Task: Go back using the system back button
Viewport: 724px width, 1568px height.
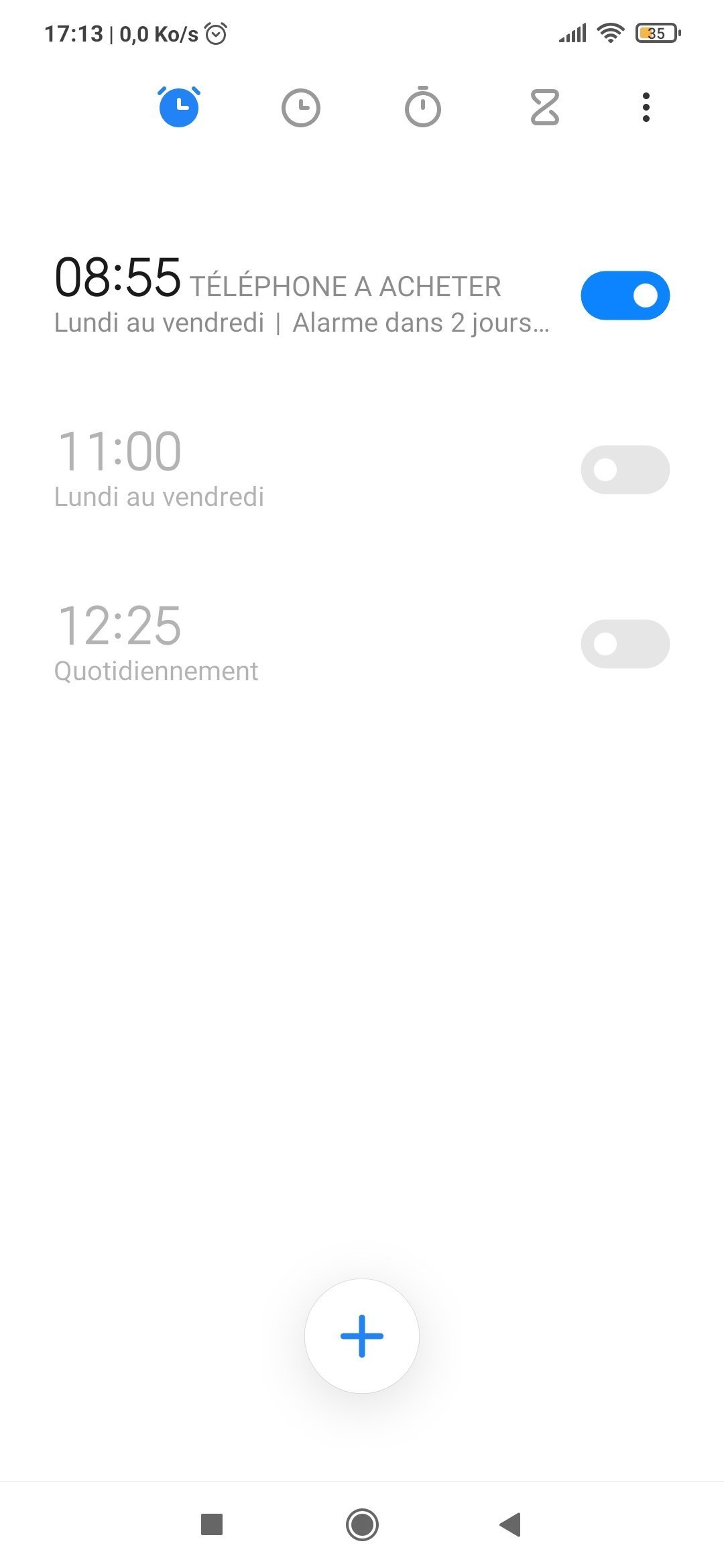Action: (x=510, y=1524)
